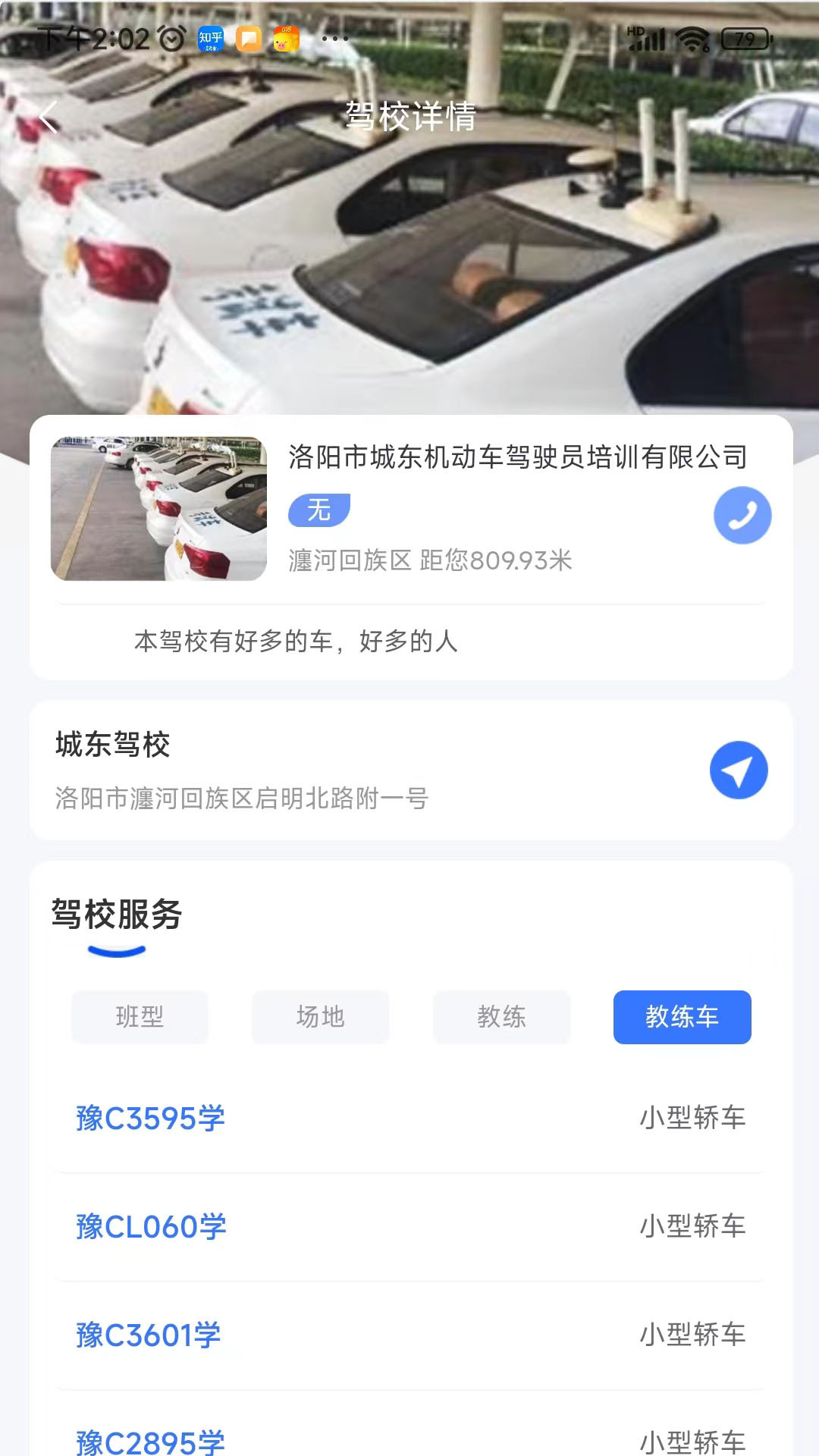The image size is (819, 1456).
Task: Click the Zhihu icon in the status bar
Action: 211,38
